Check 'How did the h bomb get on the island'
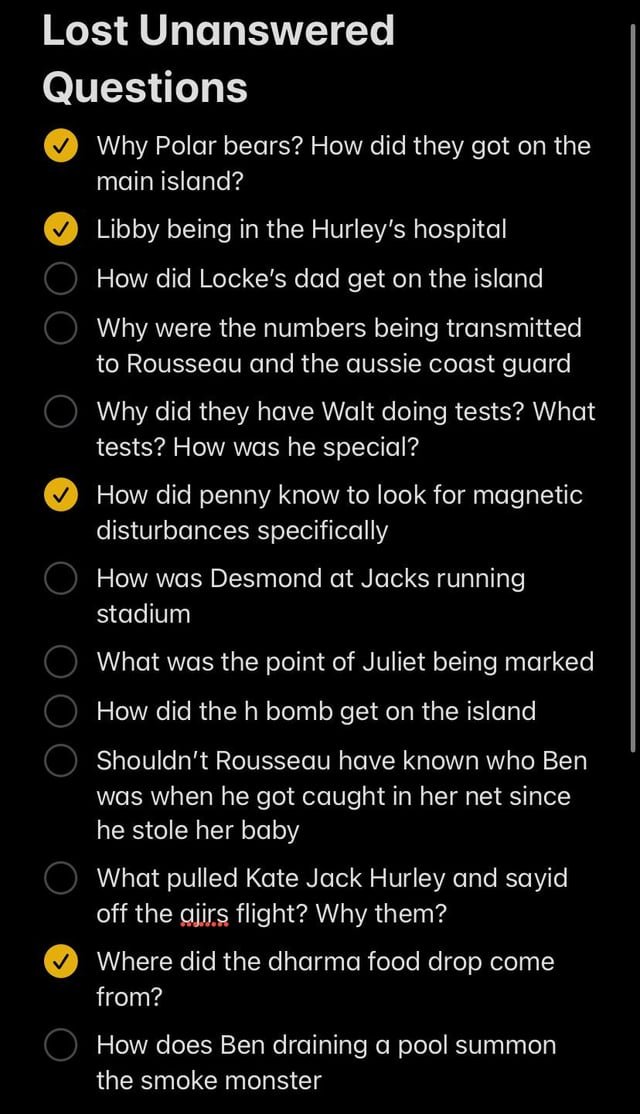The image size is (640, 1114). [61, 712]
